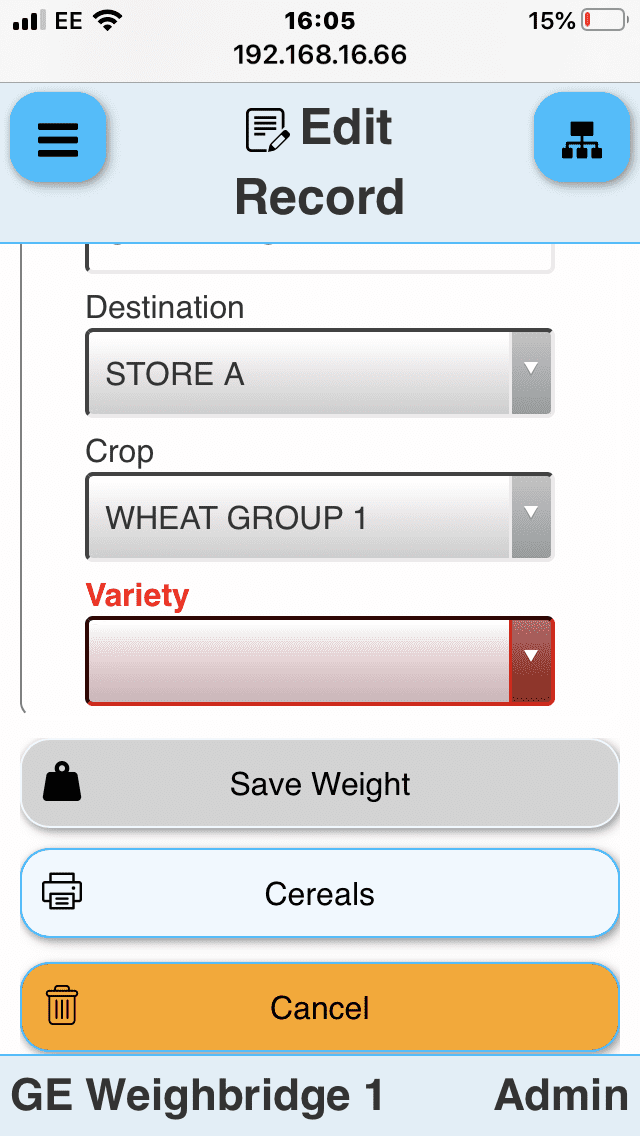Cancel editing the record

pyautogui.click(x=320, y=1007)
